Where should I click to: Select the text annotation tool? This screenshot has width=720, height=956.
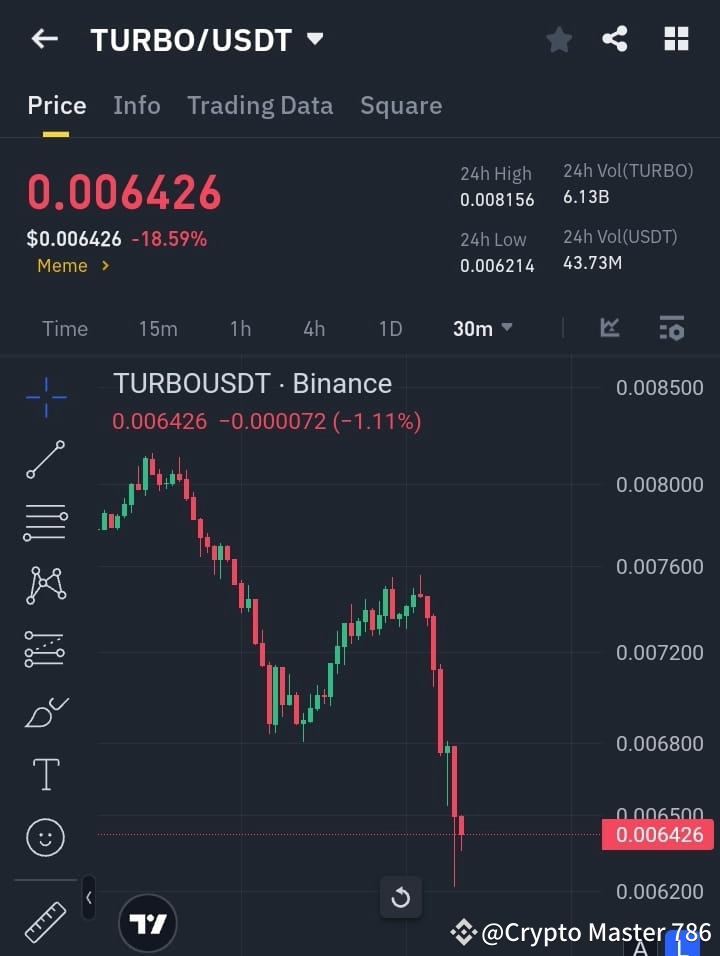(x=45, y=773)
